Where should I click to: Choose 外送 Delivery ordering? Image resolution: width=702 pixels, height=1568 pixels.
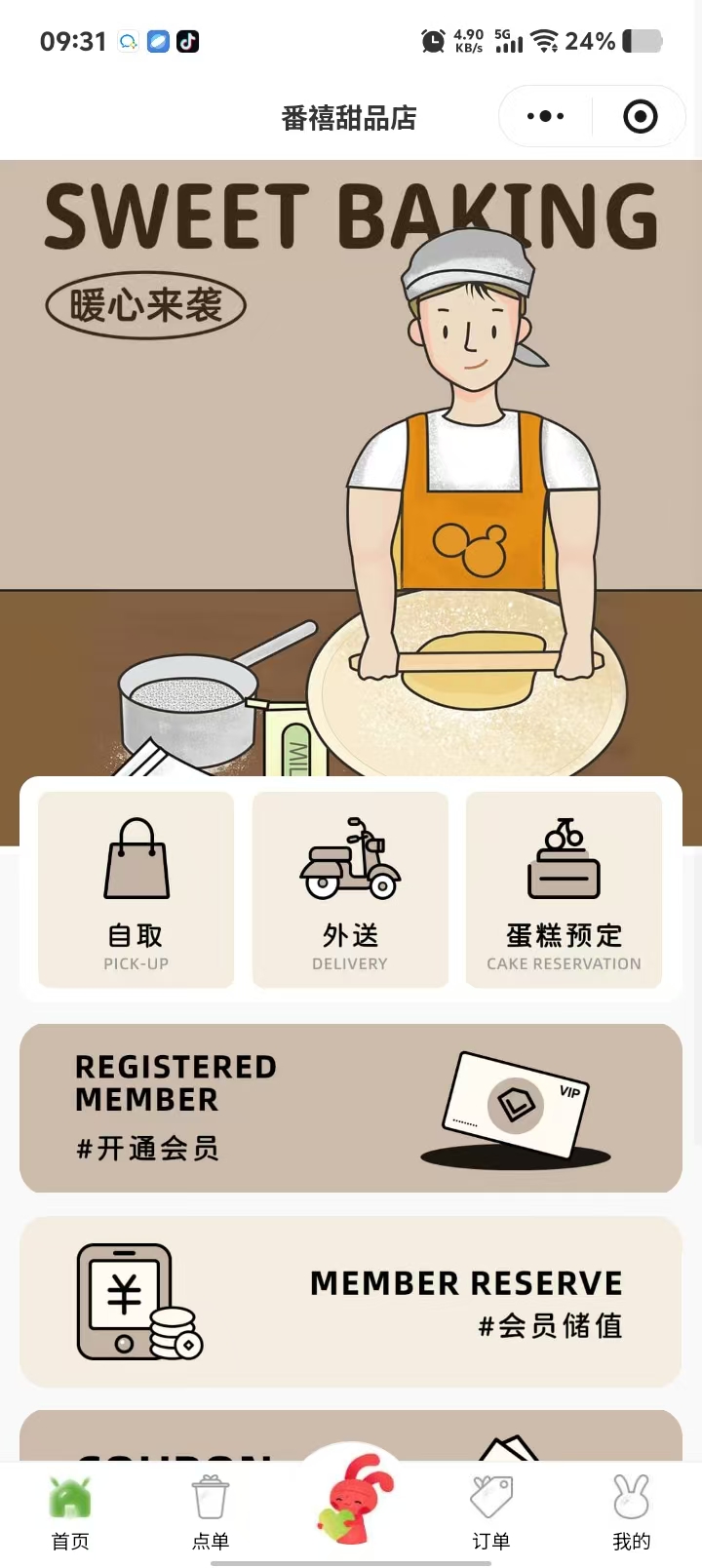(350, 890)
